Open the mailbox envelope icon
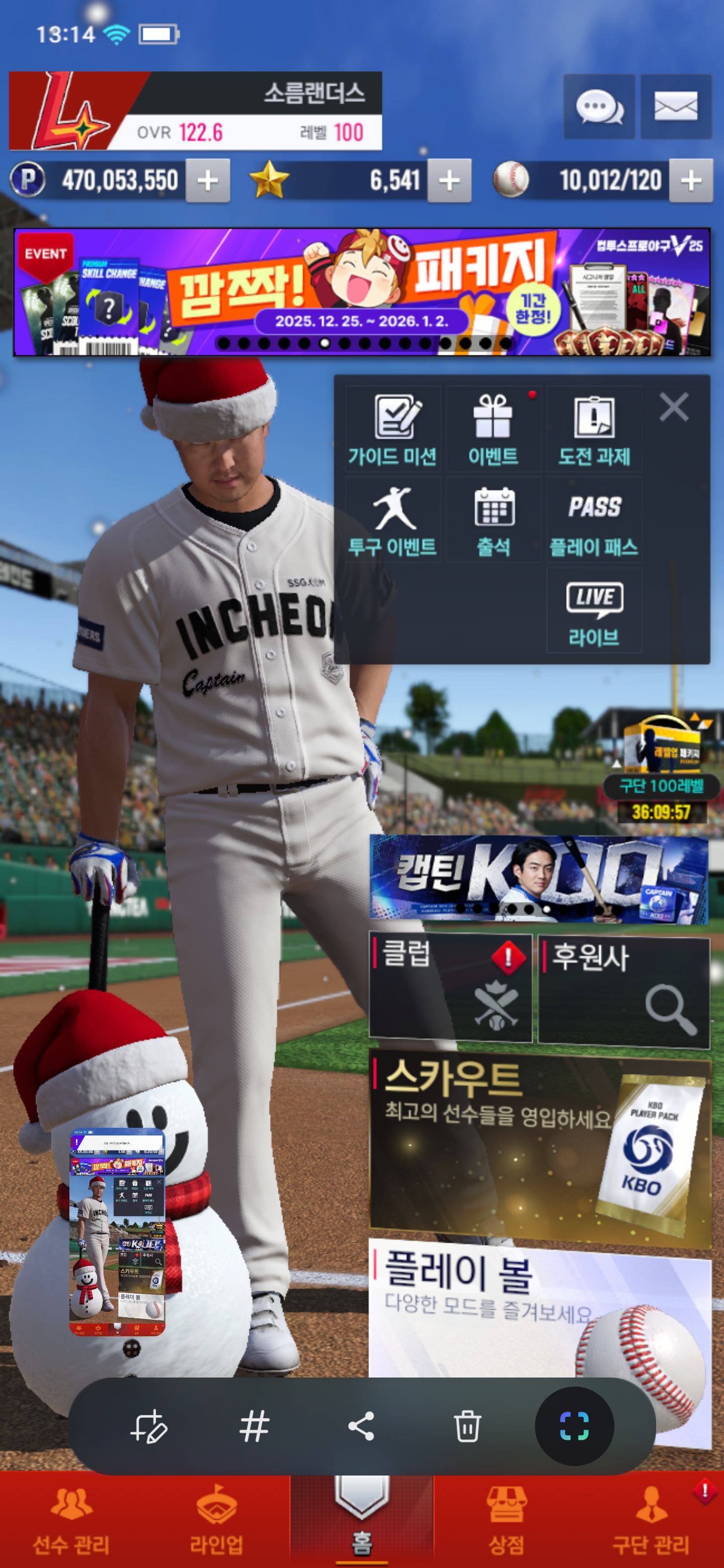 675,107
